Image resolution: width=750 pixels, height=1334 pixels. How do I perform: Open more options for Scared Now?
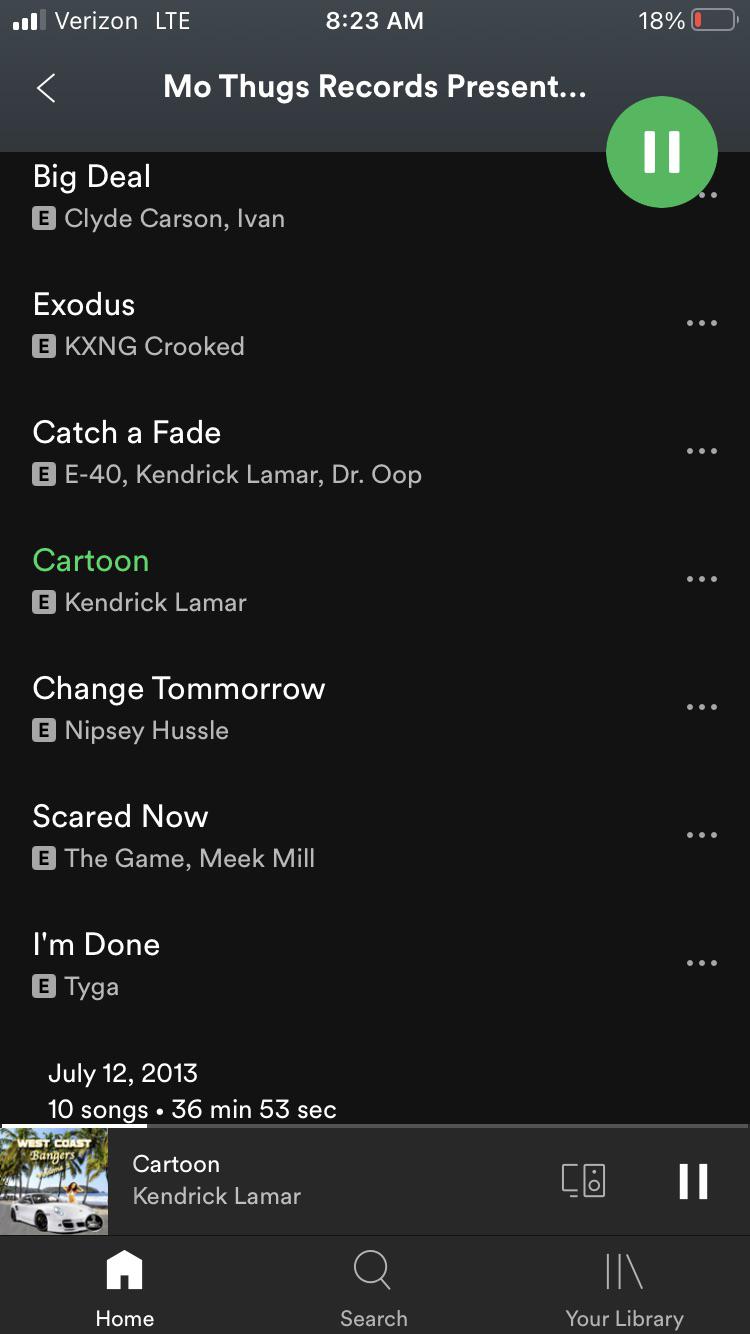(x=702, y=836)
